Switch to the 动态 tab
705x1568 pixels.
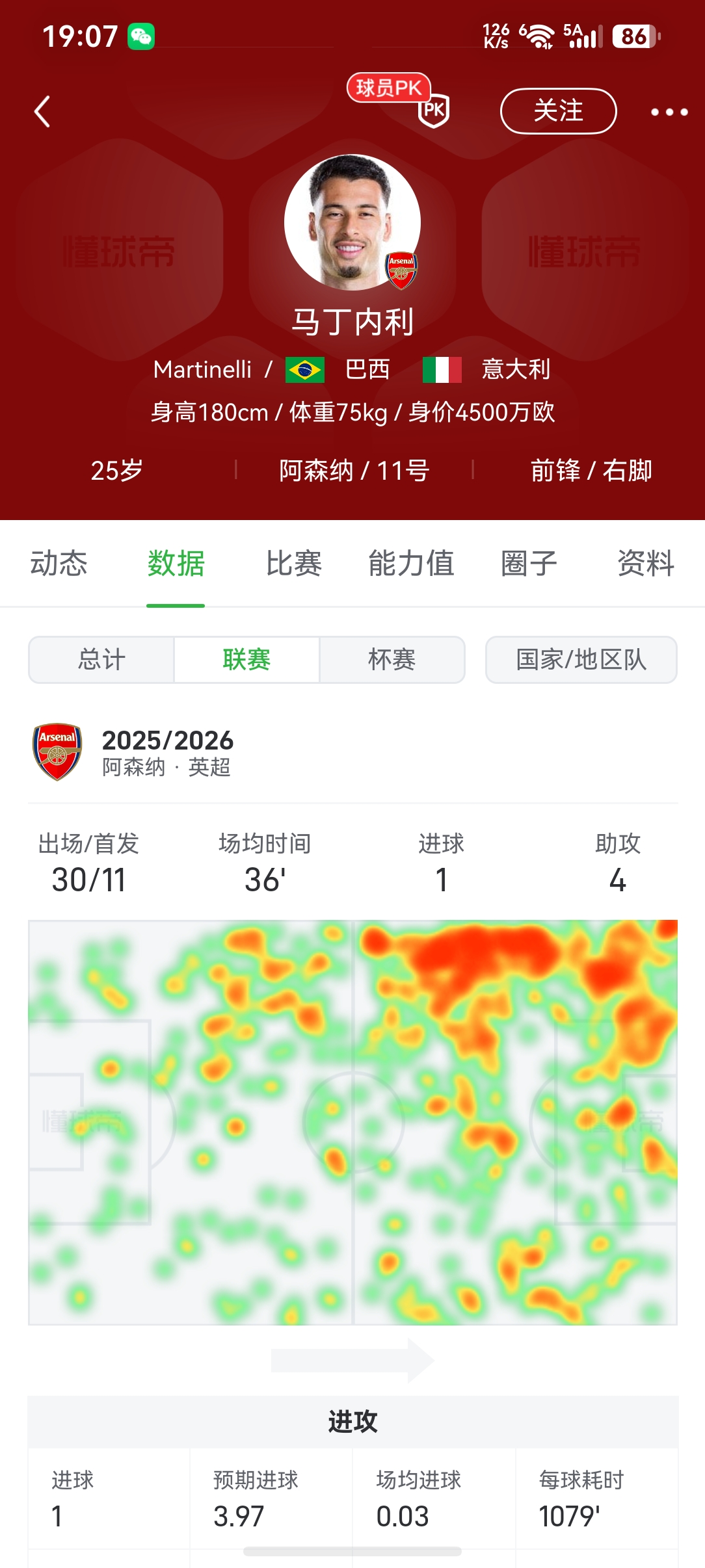tap(59, 563)
